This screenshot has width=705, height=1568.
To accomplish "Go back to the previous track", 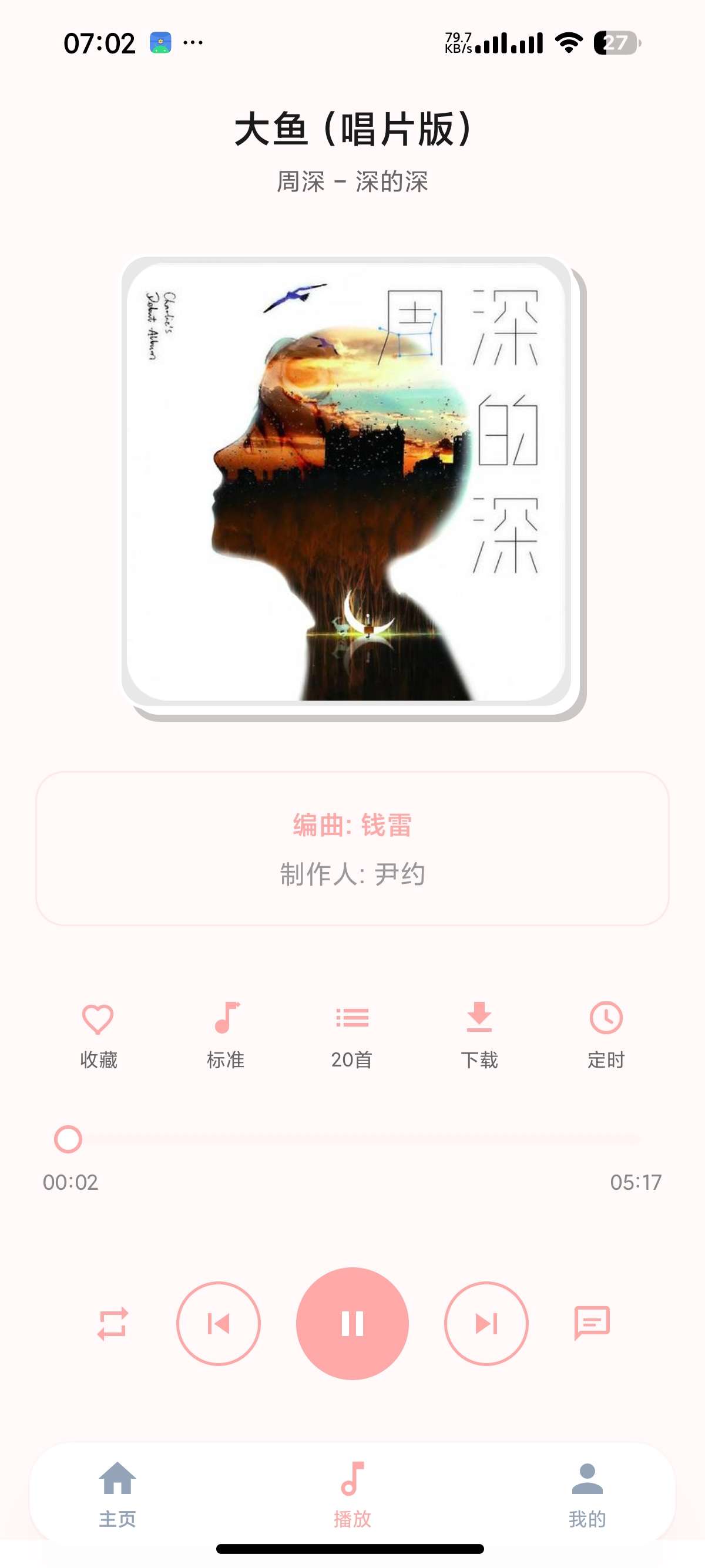I will (219, 1322).
